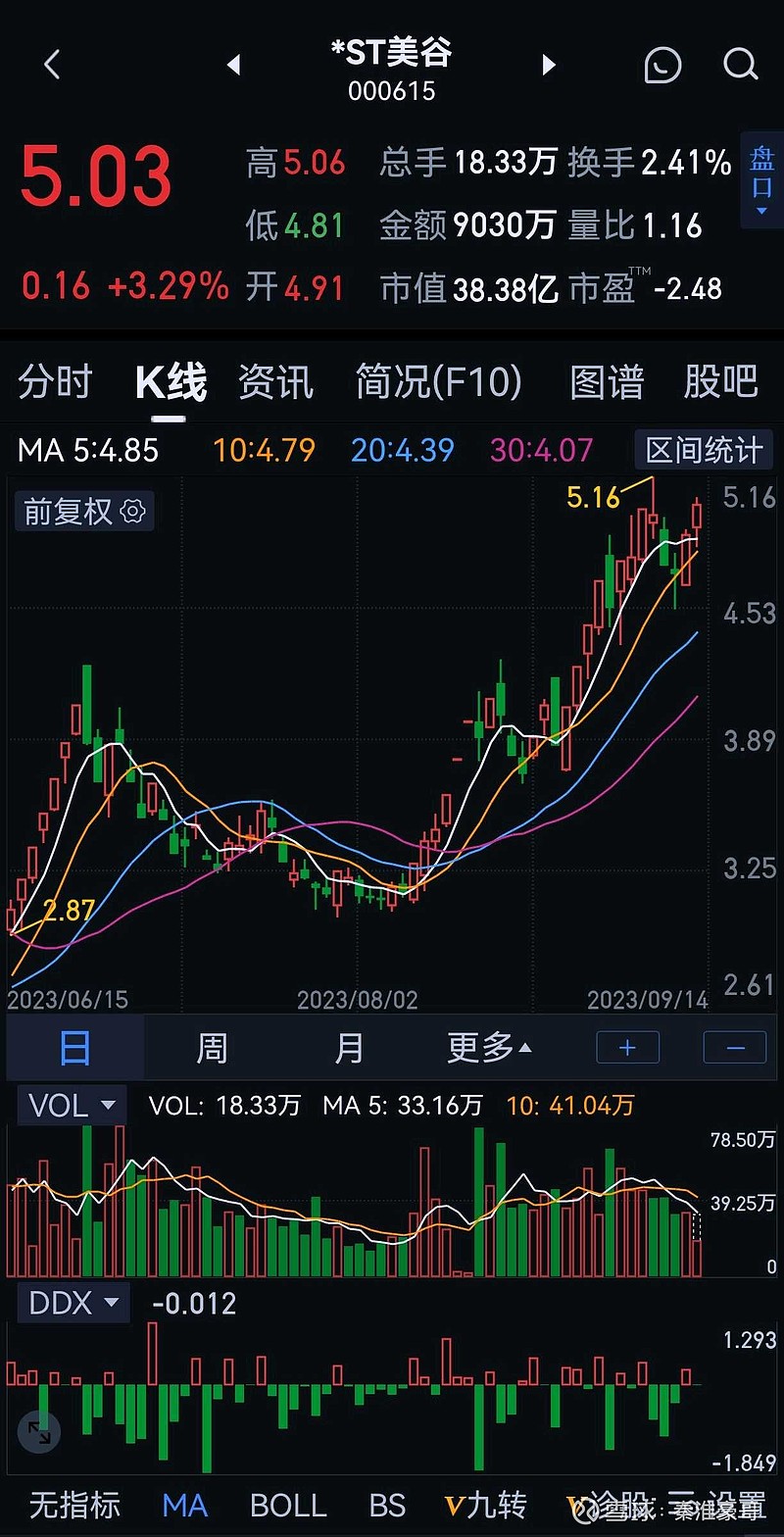
Task: Open the share/message icon in top bar
Action: (x=662, y=63)
